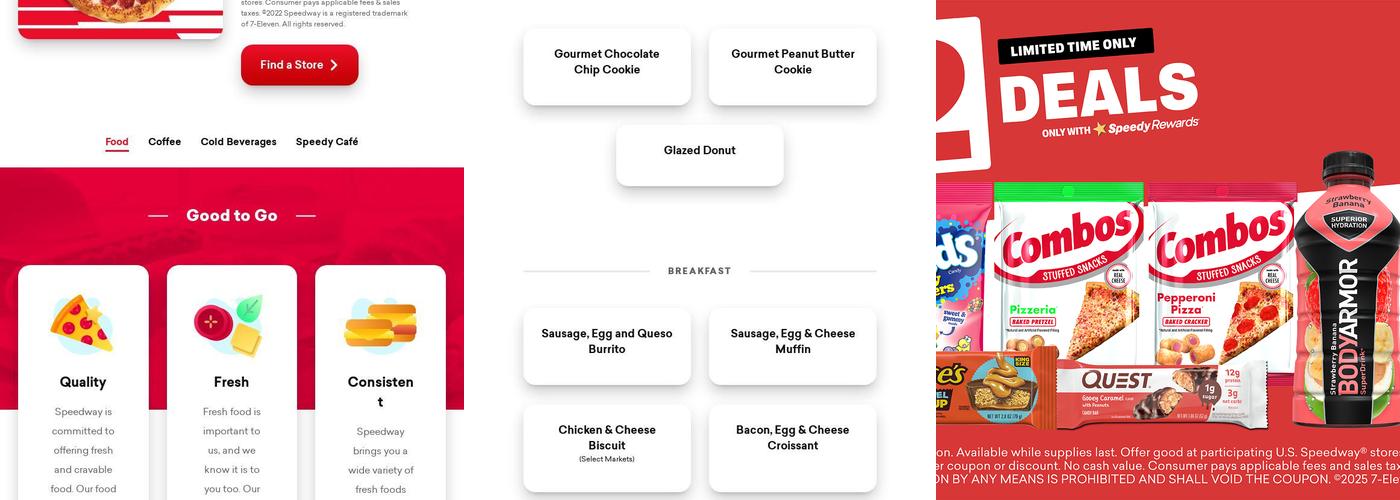Select the Glazed Donut card
Image resolution: width=1400 pixels, height=500 pixels.
[699, 154]
